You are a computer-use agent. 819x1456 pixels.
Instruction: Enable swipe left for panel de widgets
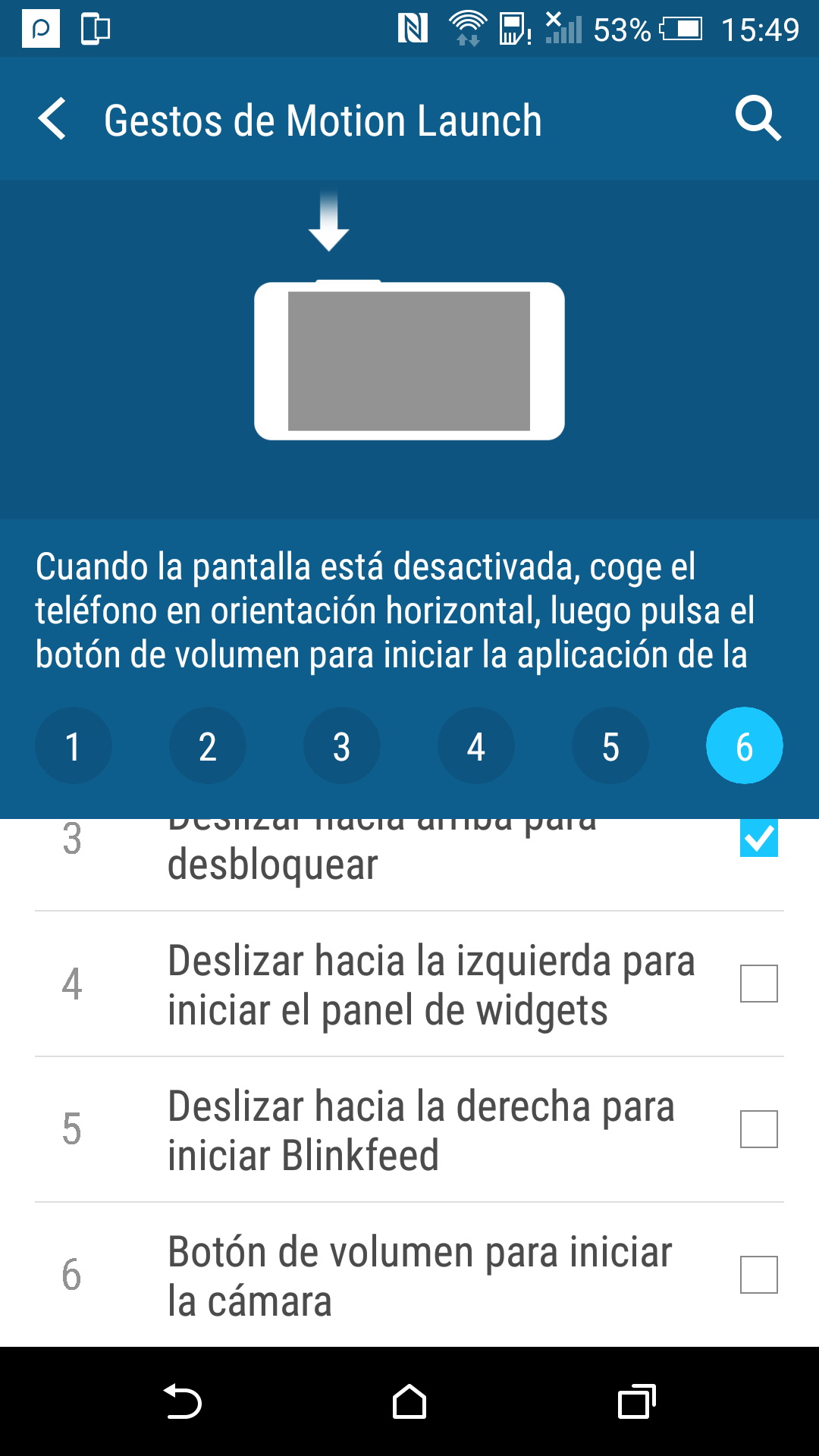758,984
